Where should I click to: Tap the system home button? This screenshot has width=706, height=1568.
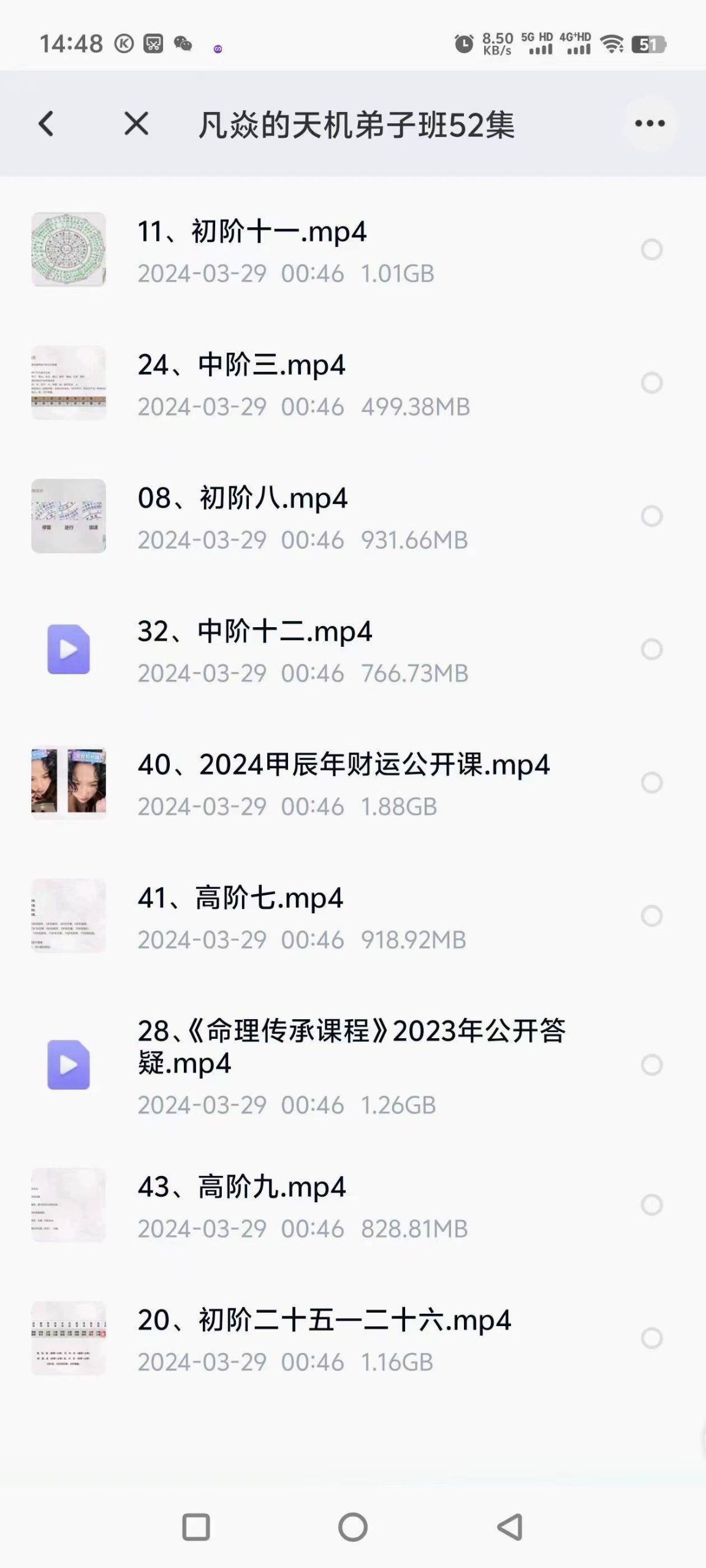click(x=353, y=1527)
